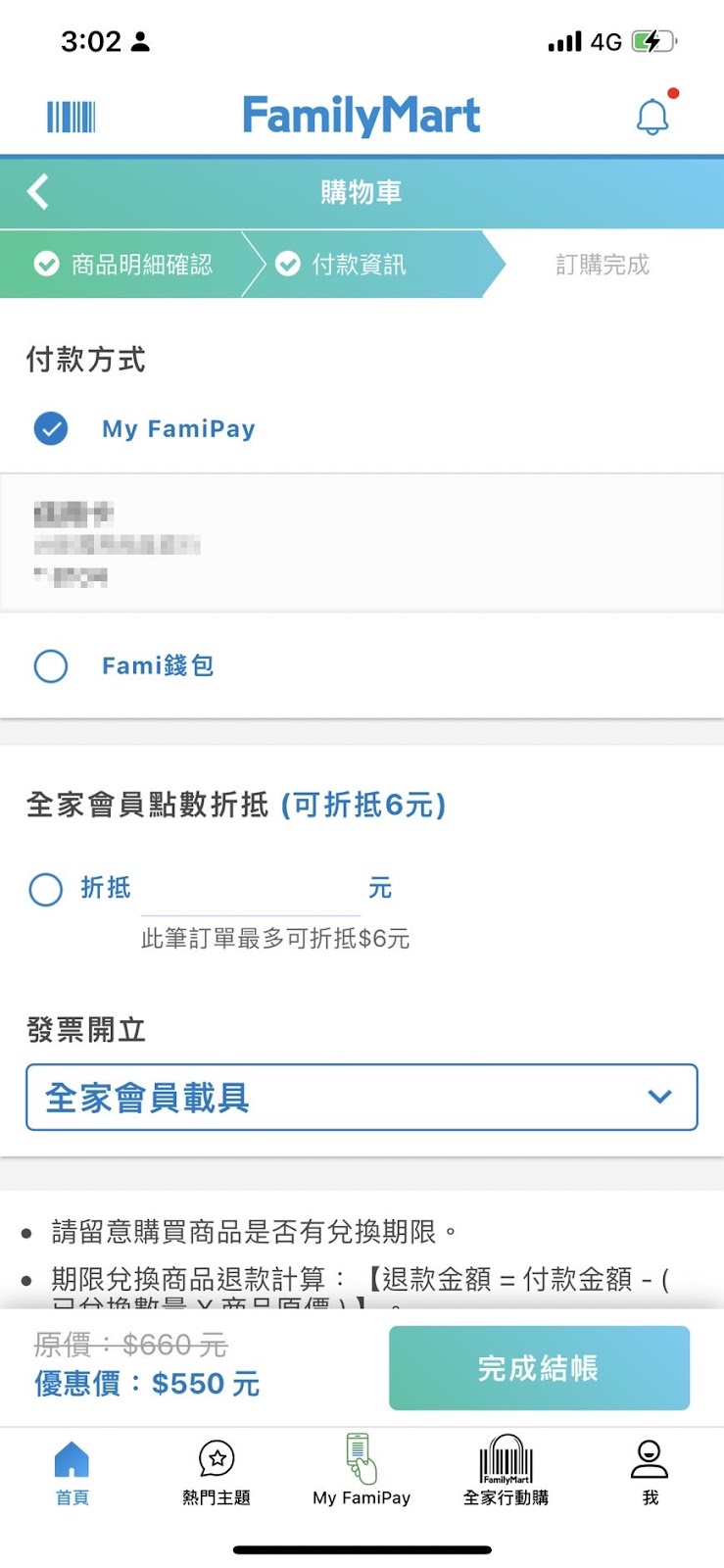This screenshot has height=1568, width=724.
Task: Open the 熱門主題 tab
Action: tap(217, 1472)
